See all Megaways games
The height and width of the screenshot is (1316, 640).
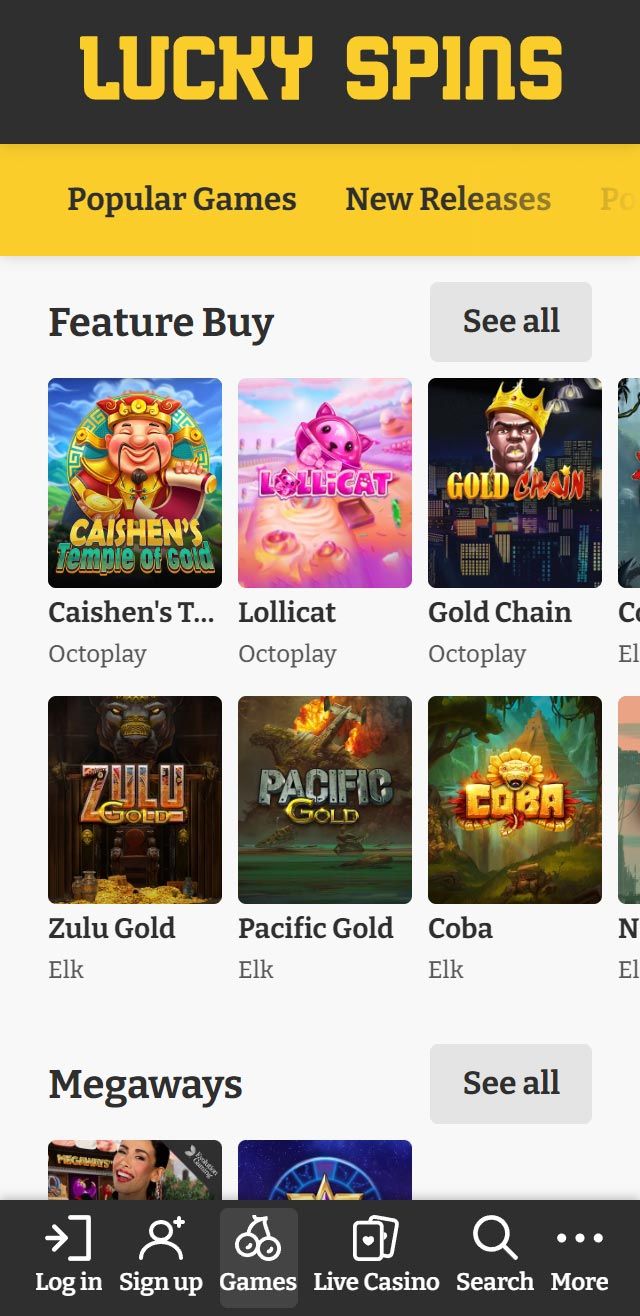[510, 1084]
